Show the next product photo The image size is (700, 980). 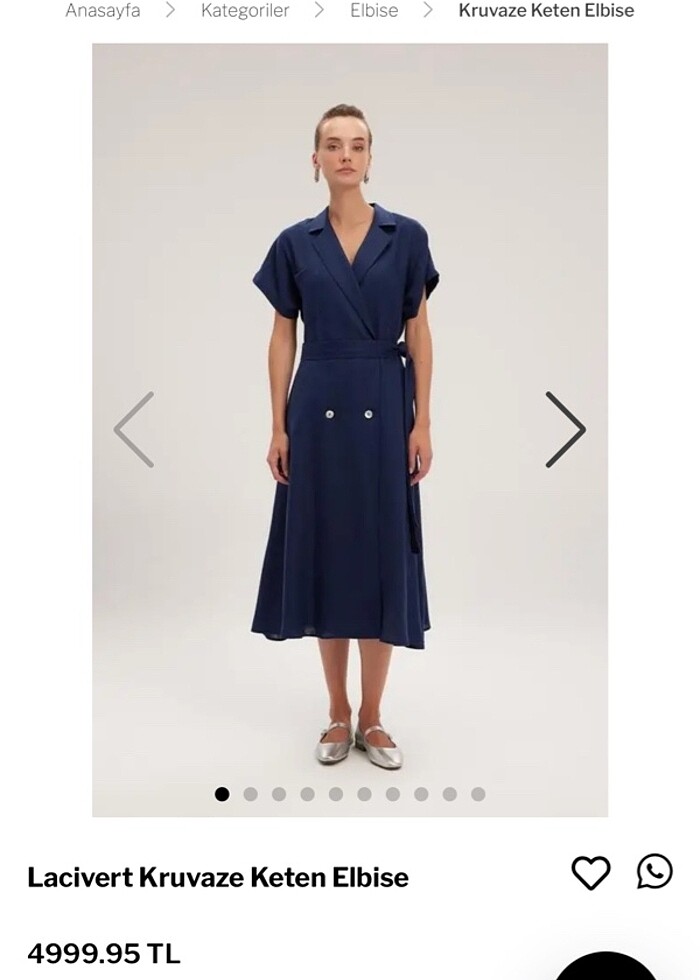click(565, 430)
